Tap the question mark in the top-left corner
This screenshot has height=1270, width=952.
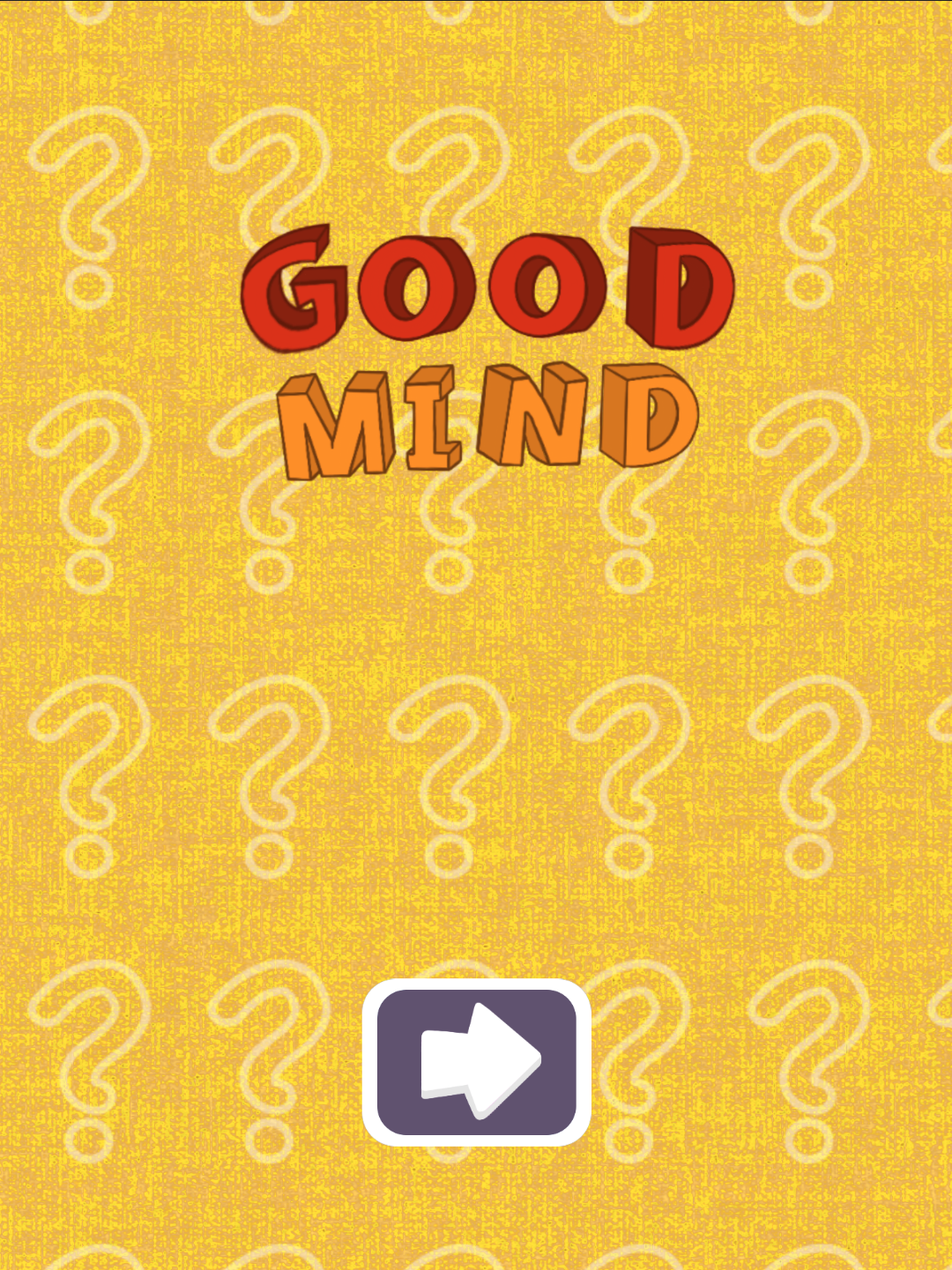pos(88,203)
